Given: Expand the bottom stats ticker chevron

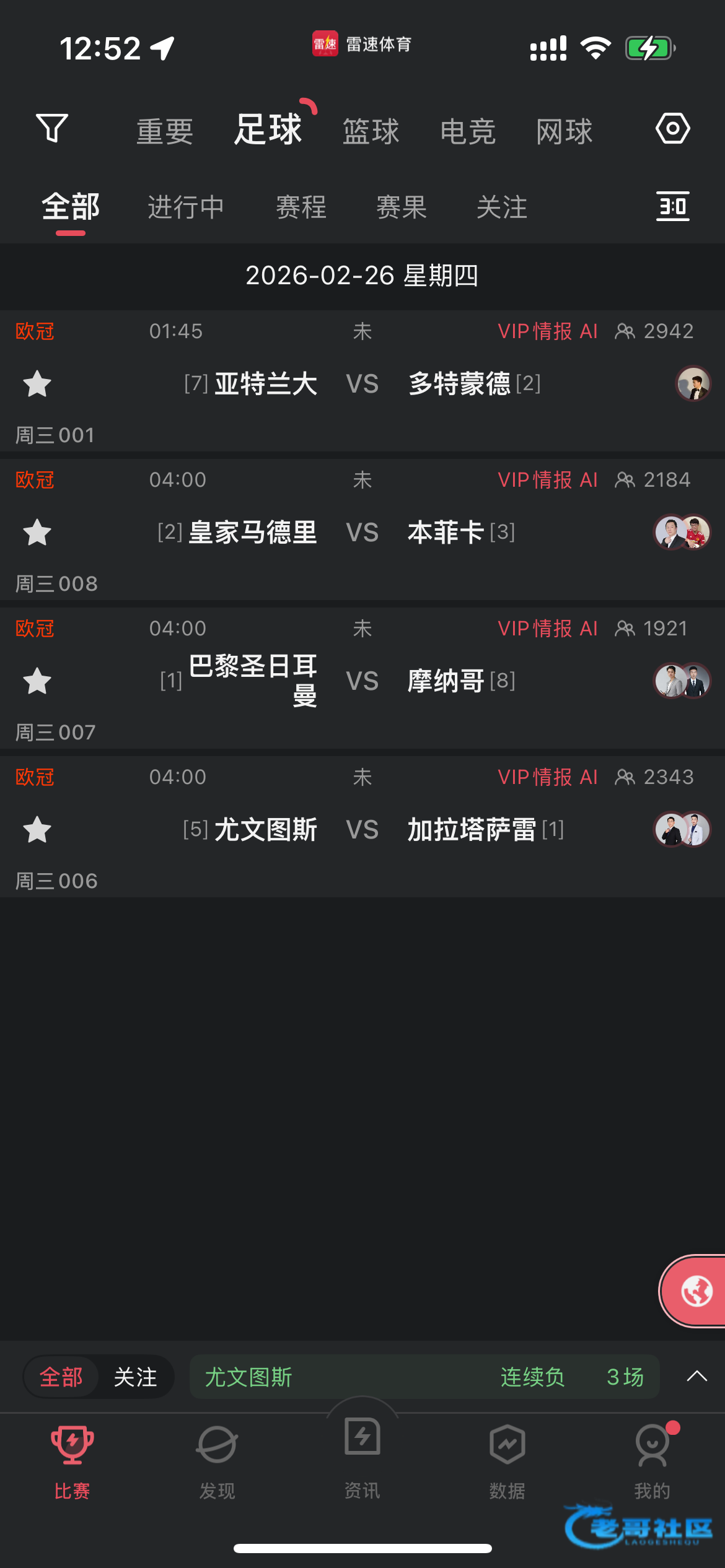Looking at the screenshot, I should tap(697, 1376).
